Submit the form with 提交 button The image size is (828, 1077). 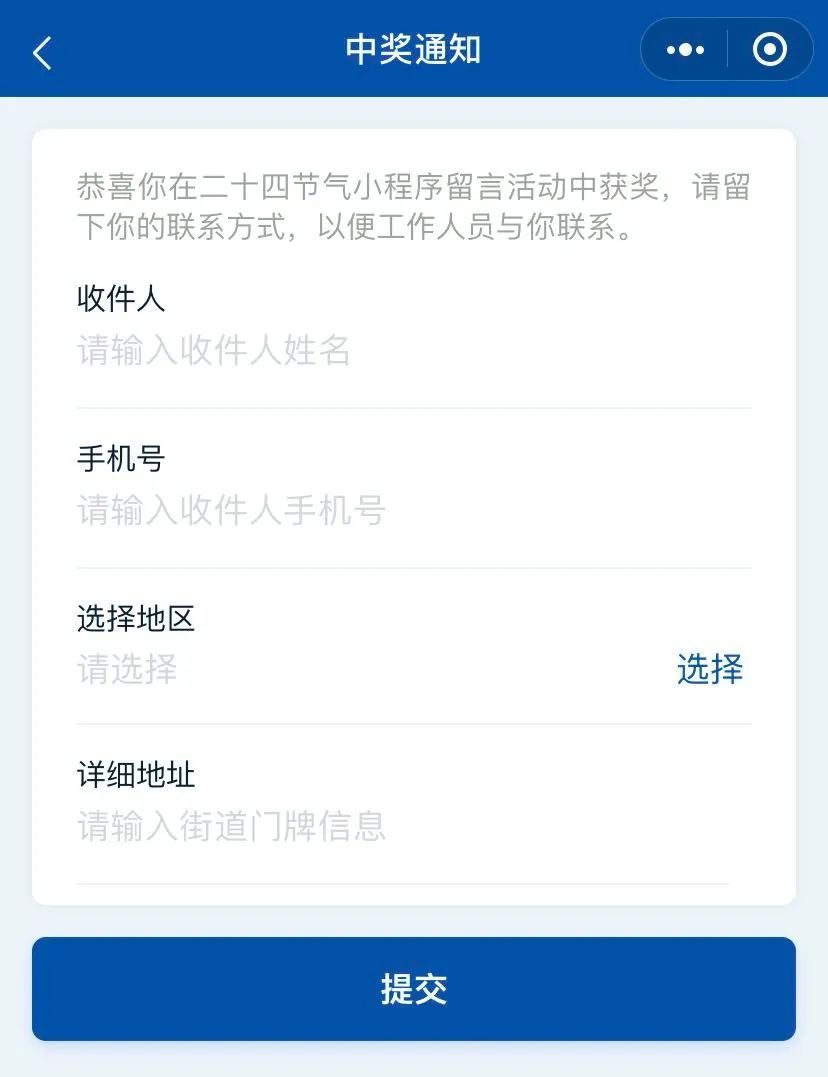click(414, 989)
